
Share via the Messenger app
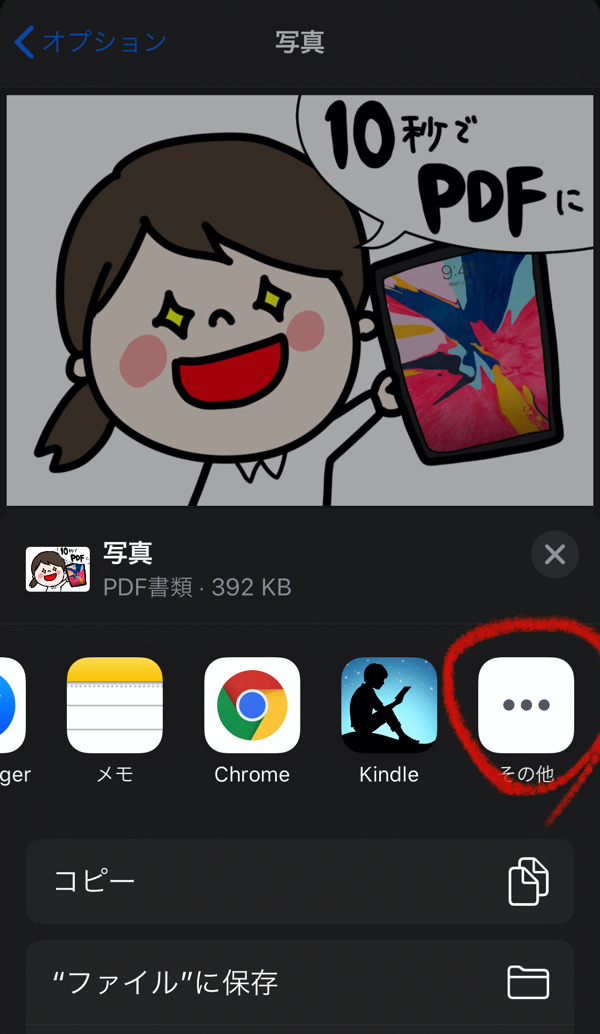click(x=12, y=705)
